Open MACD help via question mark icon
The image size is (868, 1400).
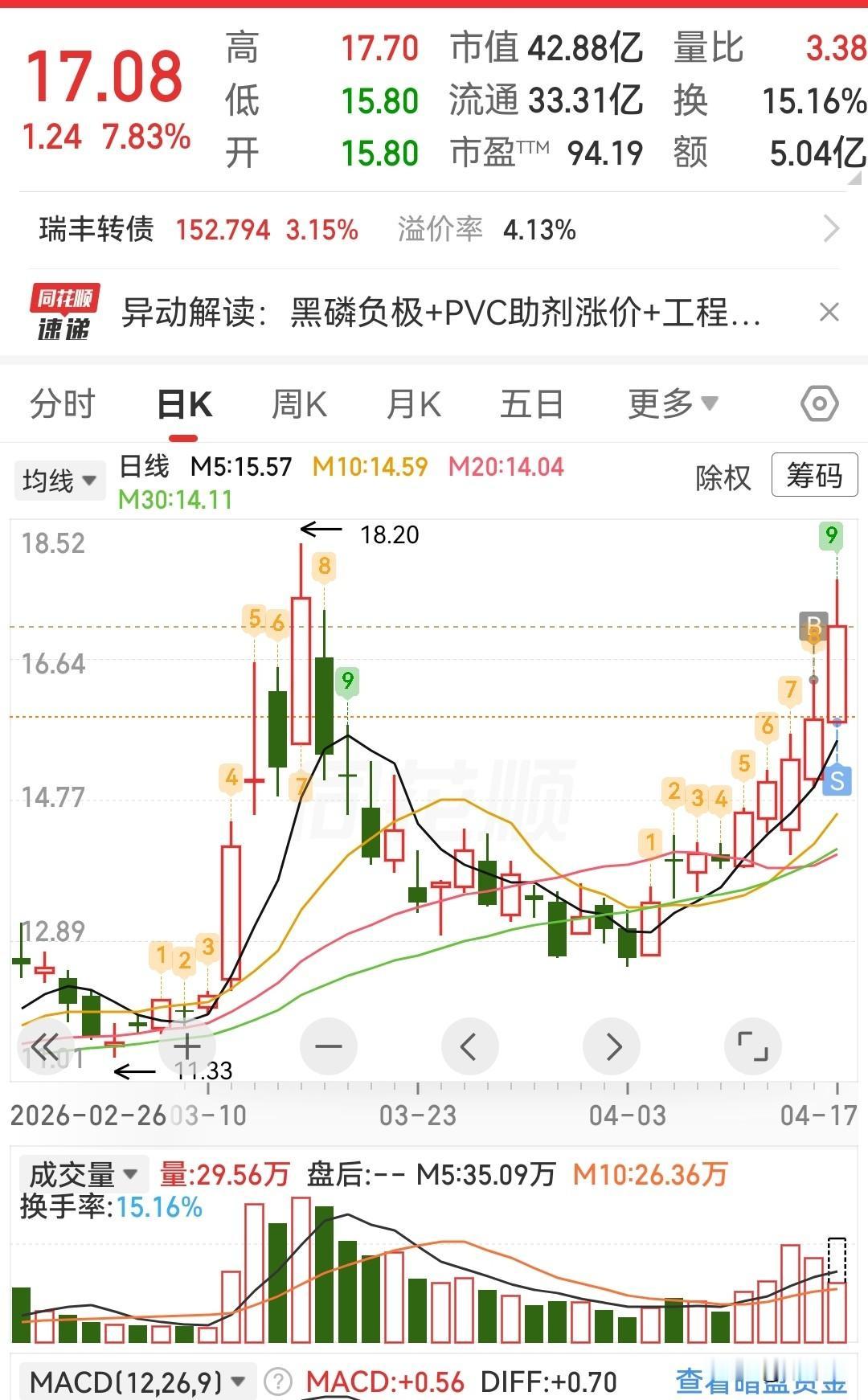[277, 1381]
